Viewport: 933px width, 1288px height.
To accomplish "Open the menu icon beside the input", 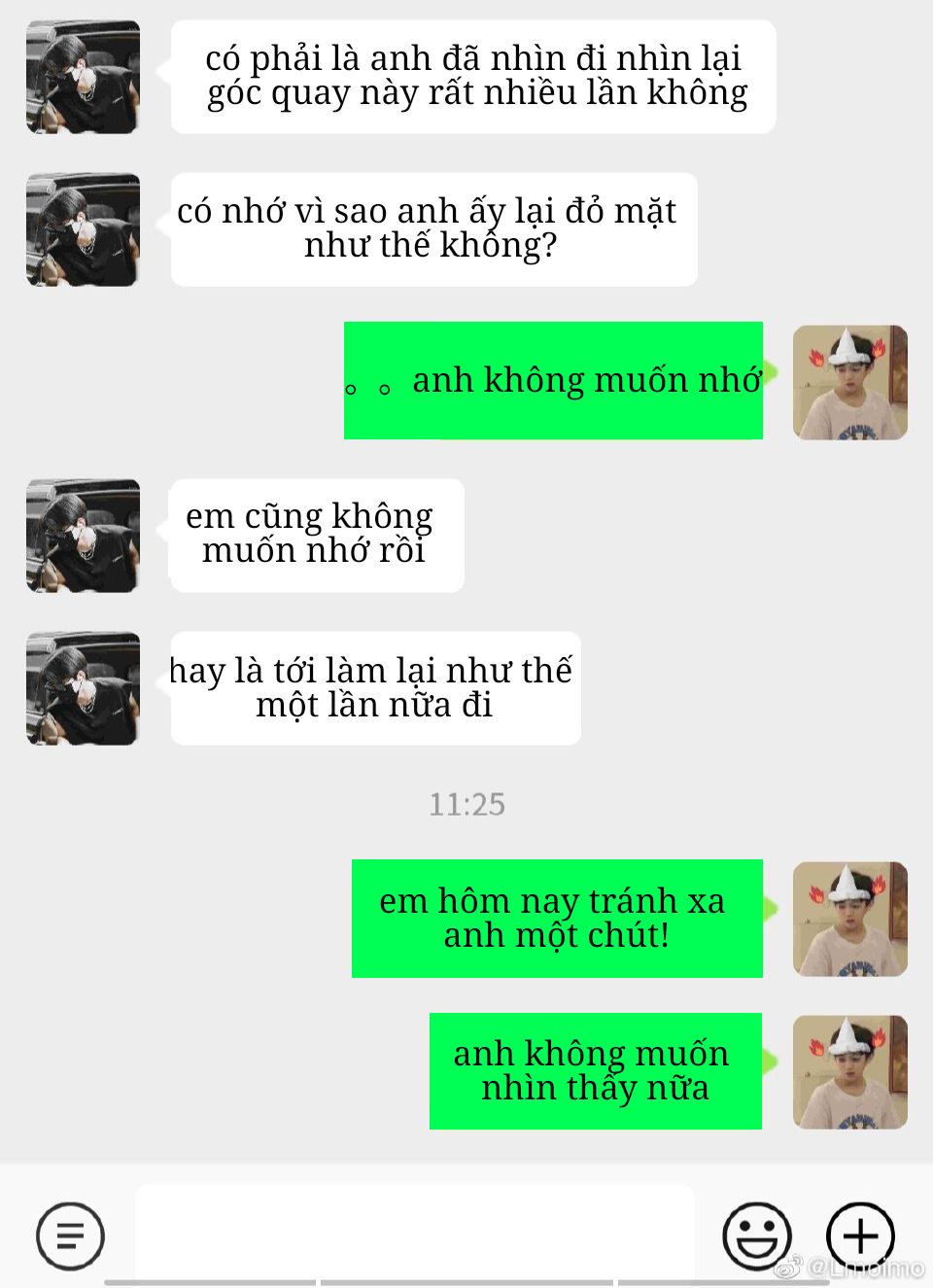I will [70, 1236].
